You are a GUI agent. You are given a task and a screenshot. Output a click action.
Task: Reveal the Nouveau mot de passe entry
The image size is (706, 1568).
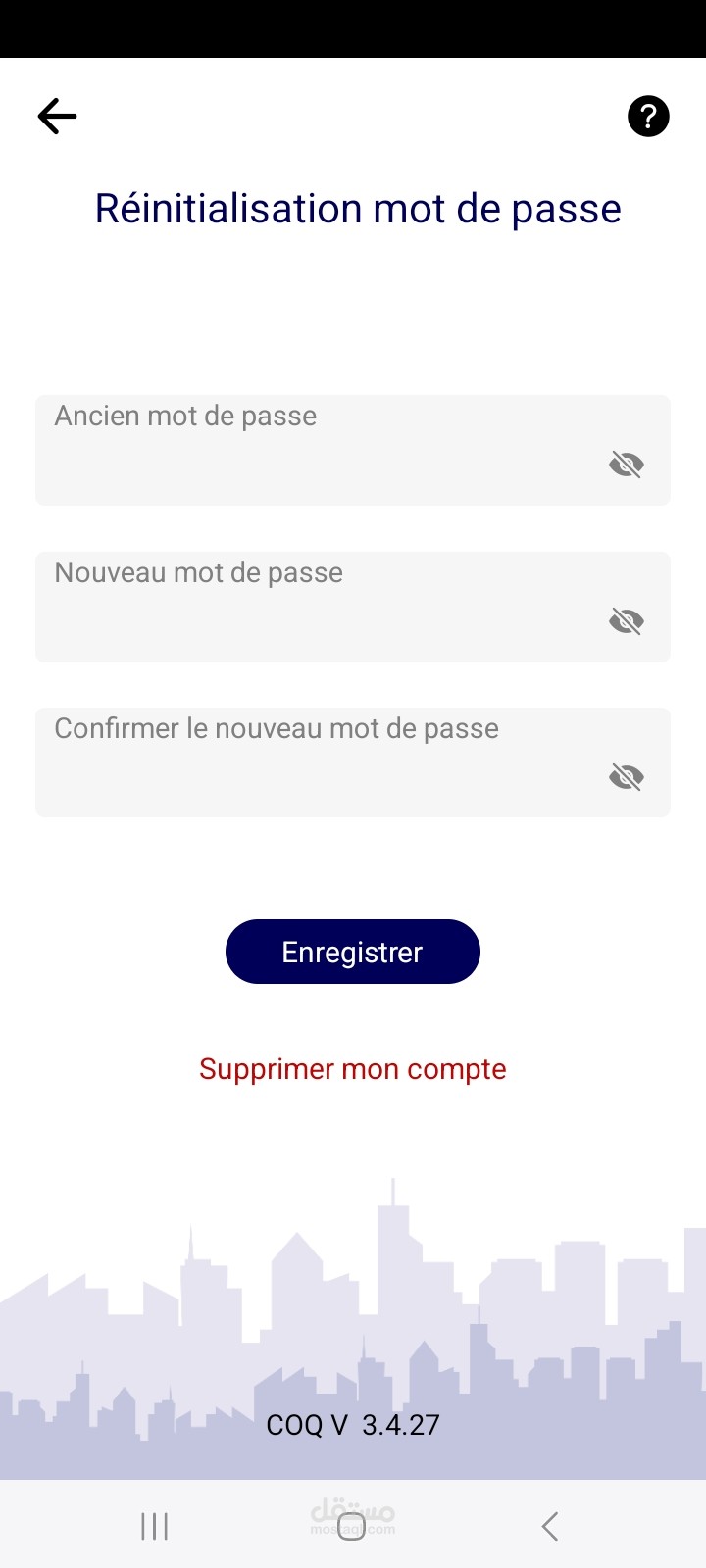(x=627, y=620)
